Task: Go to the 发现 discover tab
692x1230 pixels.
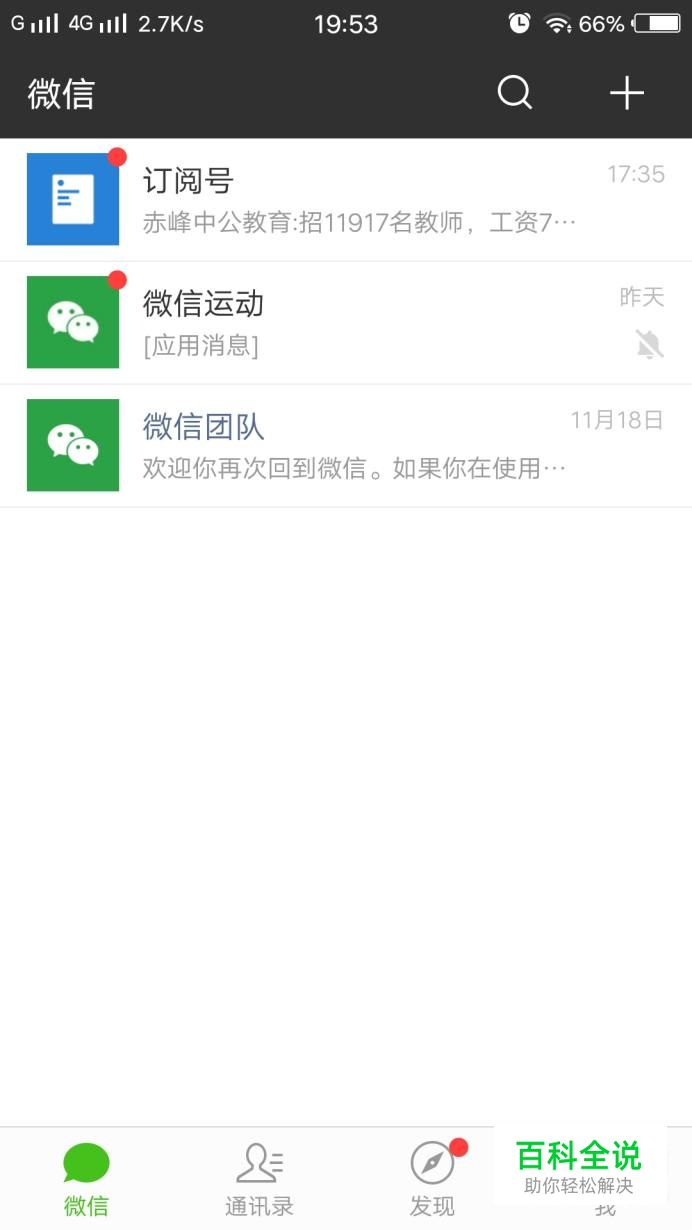Action: point(432,1180)
